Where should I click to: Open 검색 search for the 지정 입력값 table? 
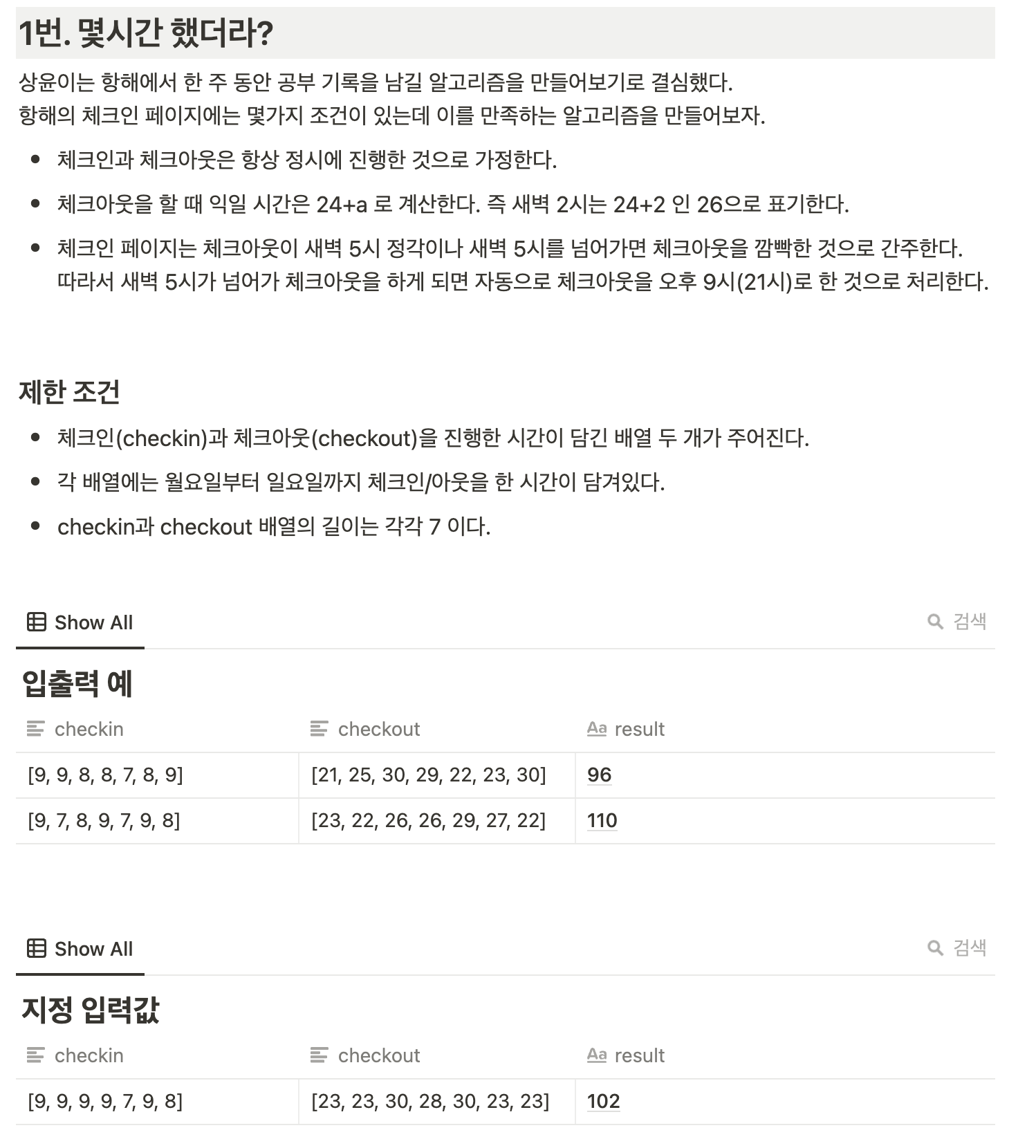tap(956, 947)
